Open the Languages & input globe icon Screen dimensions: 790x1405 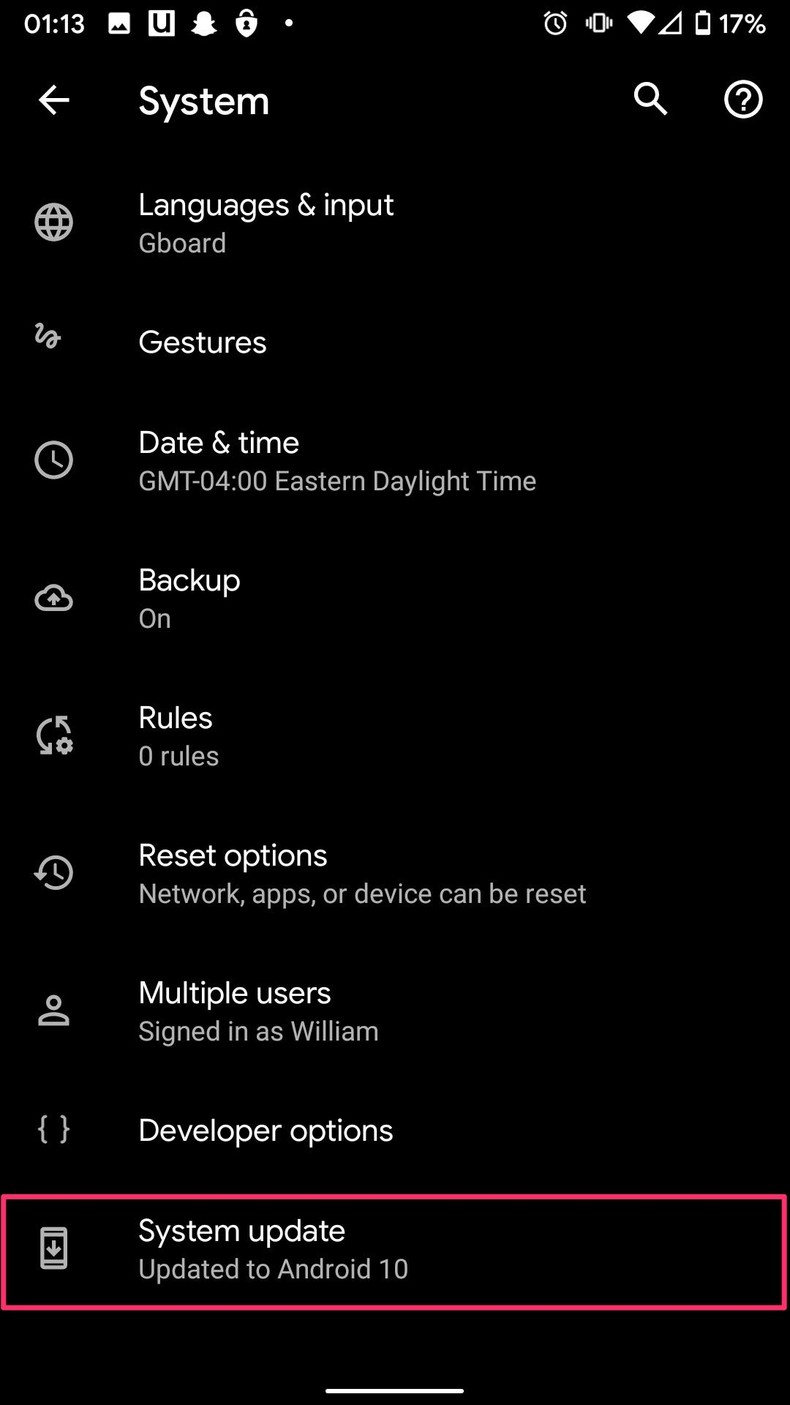coord(53,222)
